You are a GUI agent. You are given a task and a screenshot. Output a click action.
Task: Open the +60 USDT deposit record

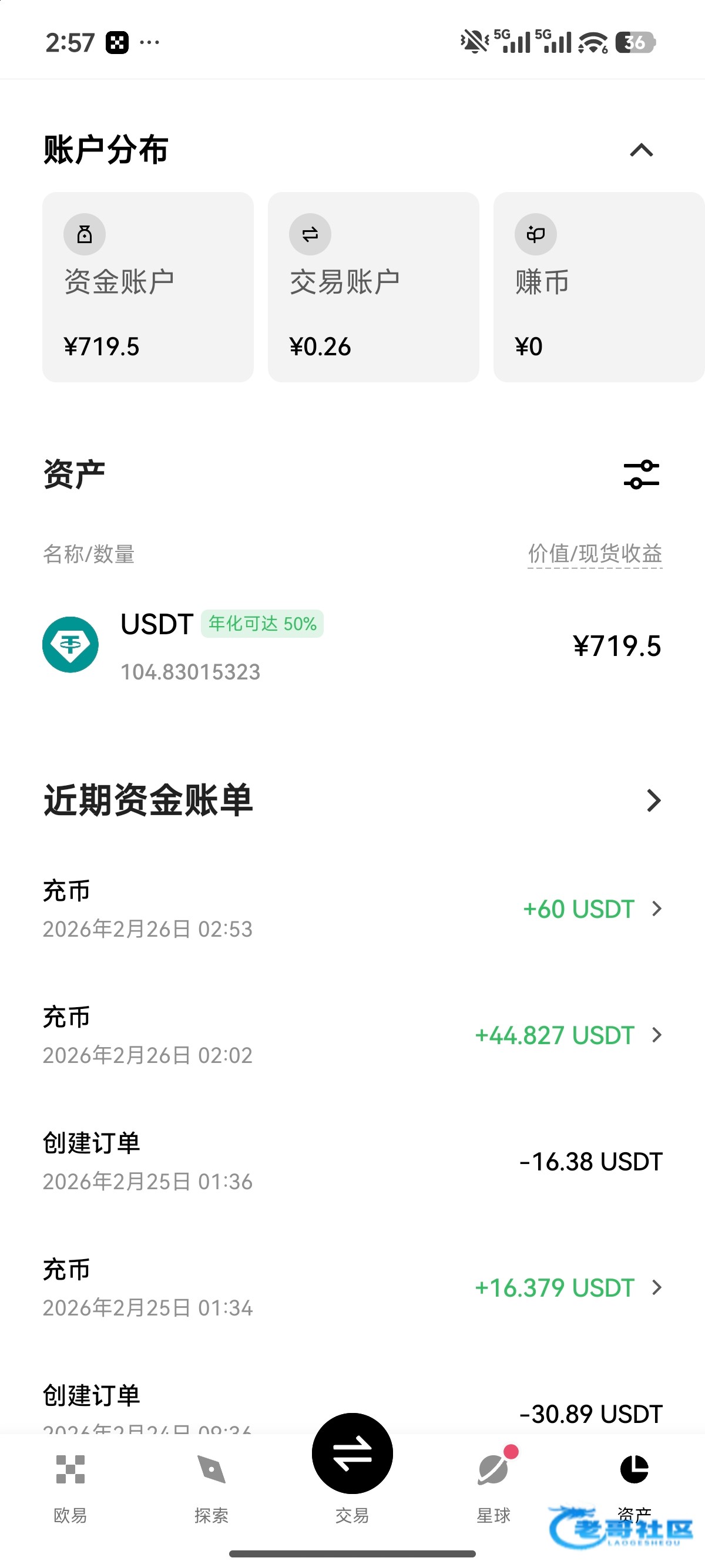[352, 910]
